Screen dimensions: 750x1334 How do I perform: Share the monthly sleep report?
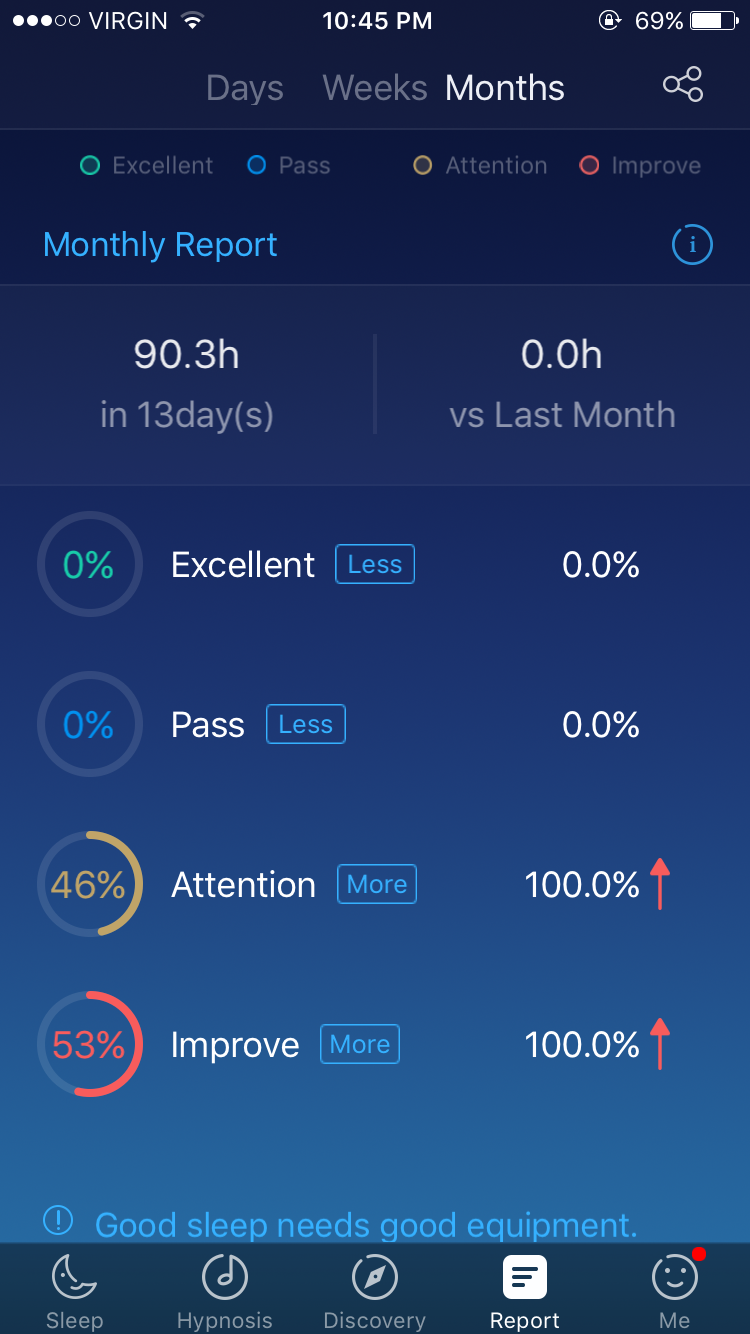pyautogui.click(x=683, y=85)
